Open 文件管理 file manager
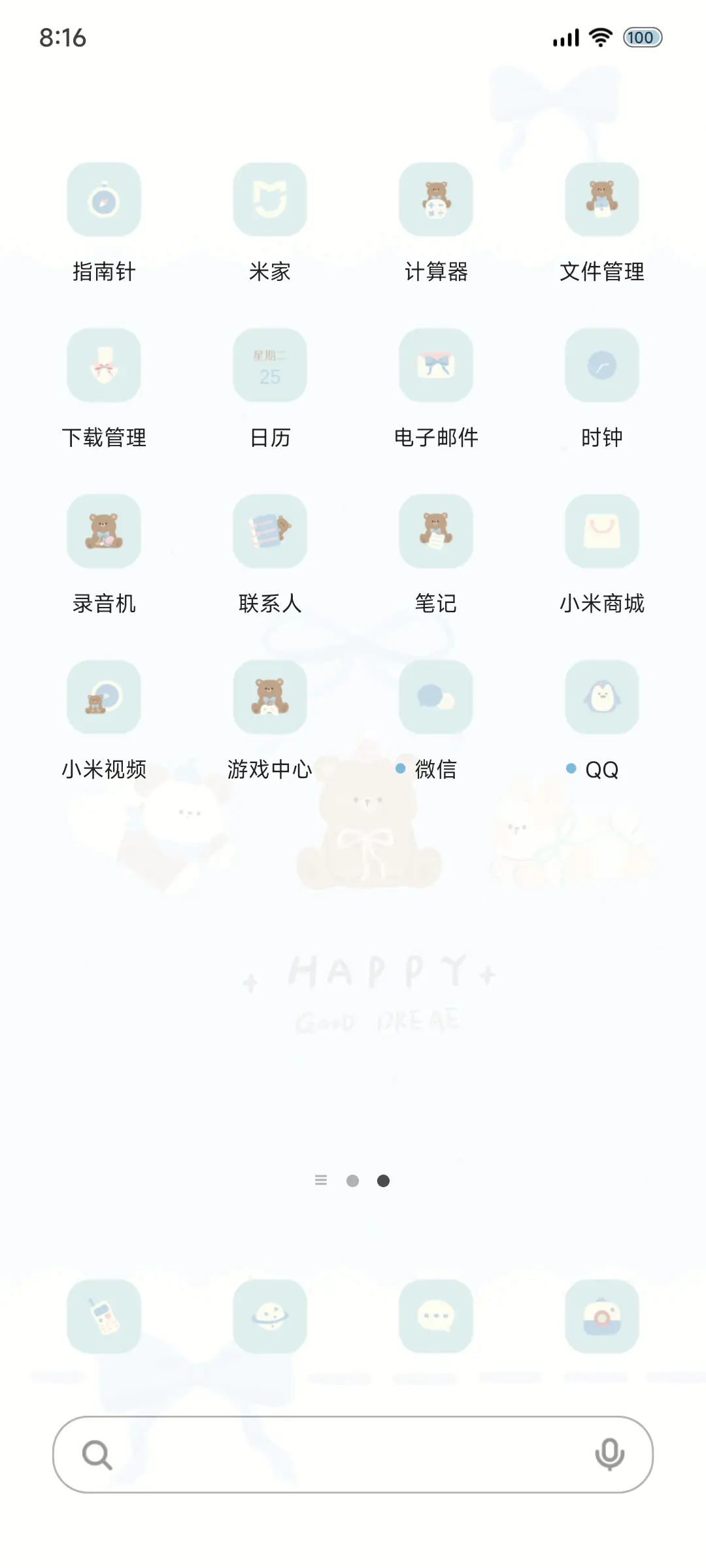The height and width of the screenshot is (1568, 706). click(601, 201)
